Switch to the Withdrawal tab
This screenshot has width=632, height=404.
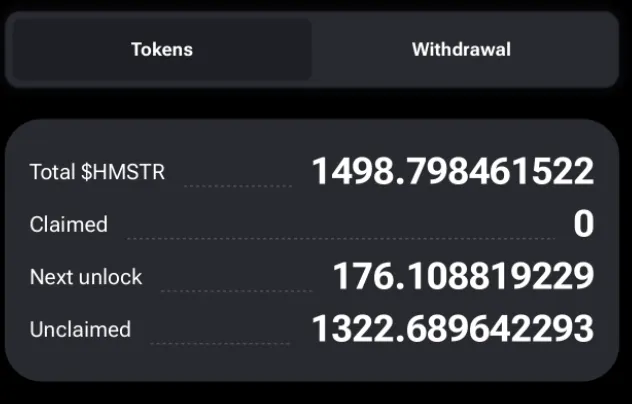tap(461, 49)
